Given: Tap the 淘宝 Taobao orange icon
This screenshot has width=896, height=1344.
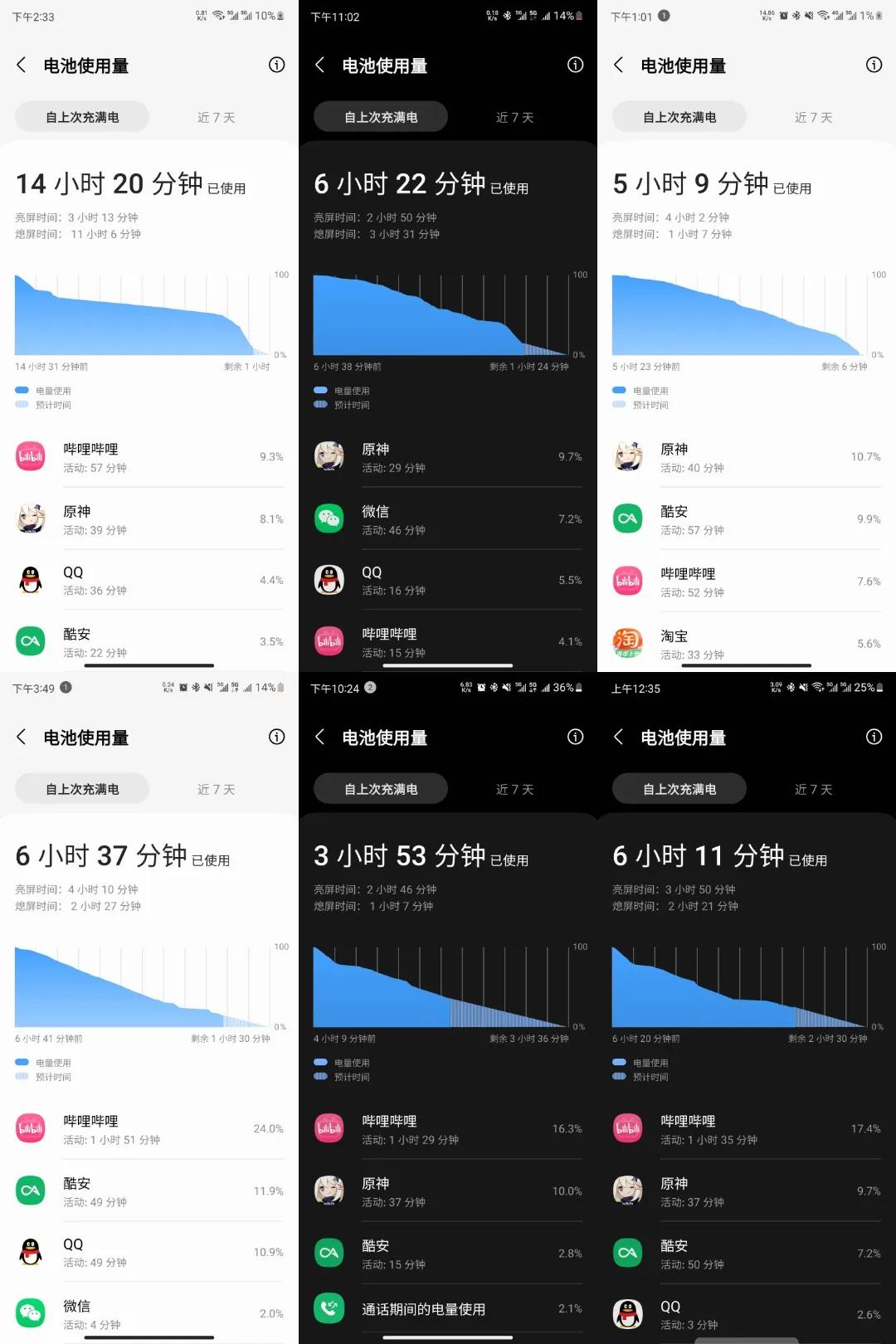Looking at the screenshot, I should coord(627,641).
